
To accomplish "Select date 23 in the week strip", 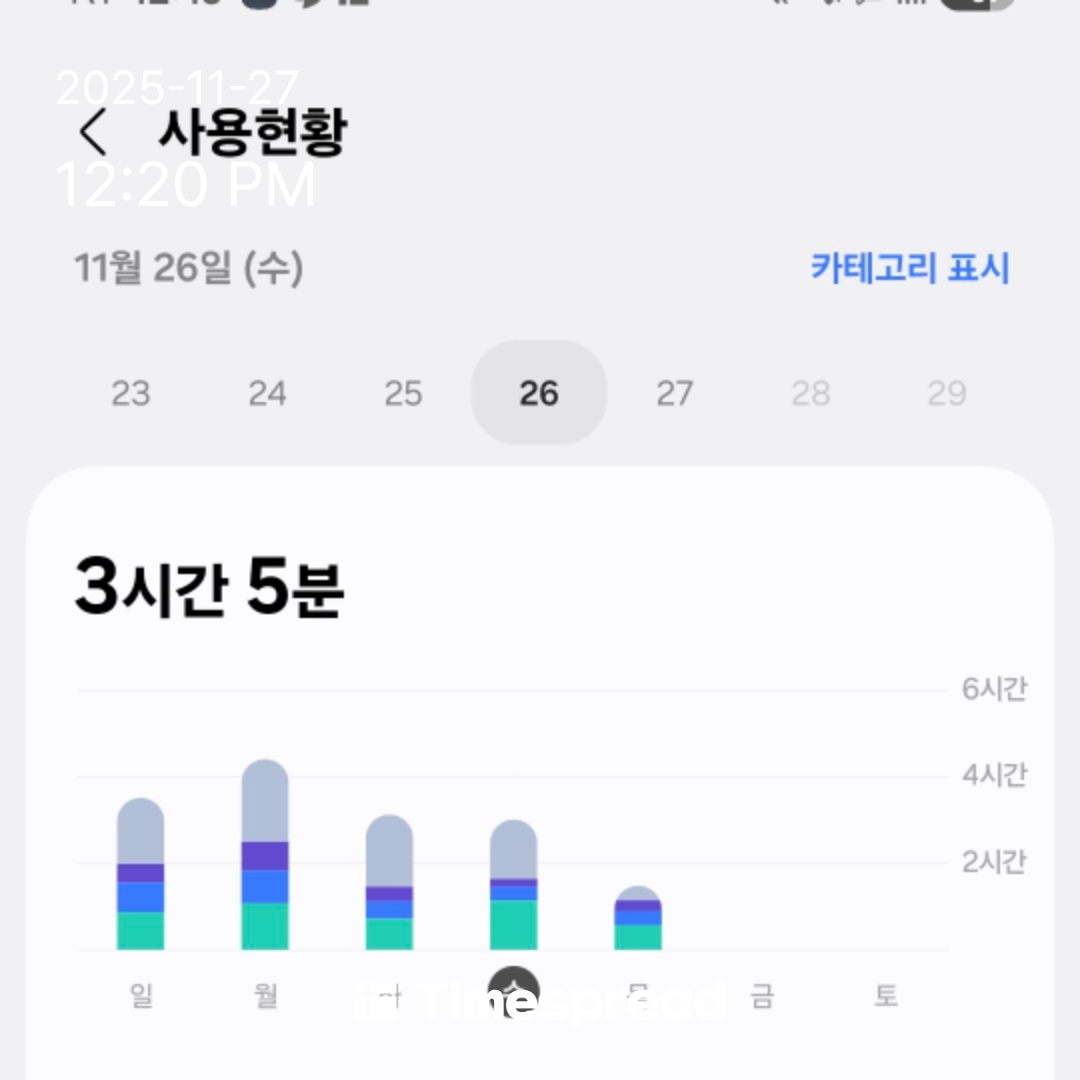I will (130, 393).
